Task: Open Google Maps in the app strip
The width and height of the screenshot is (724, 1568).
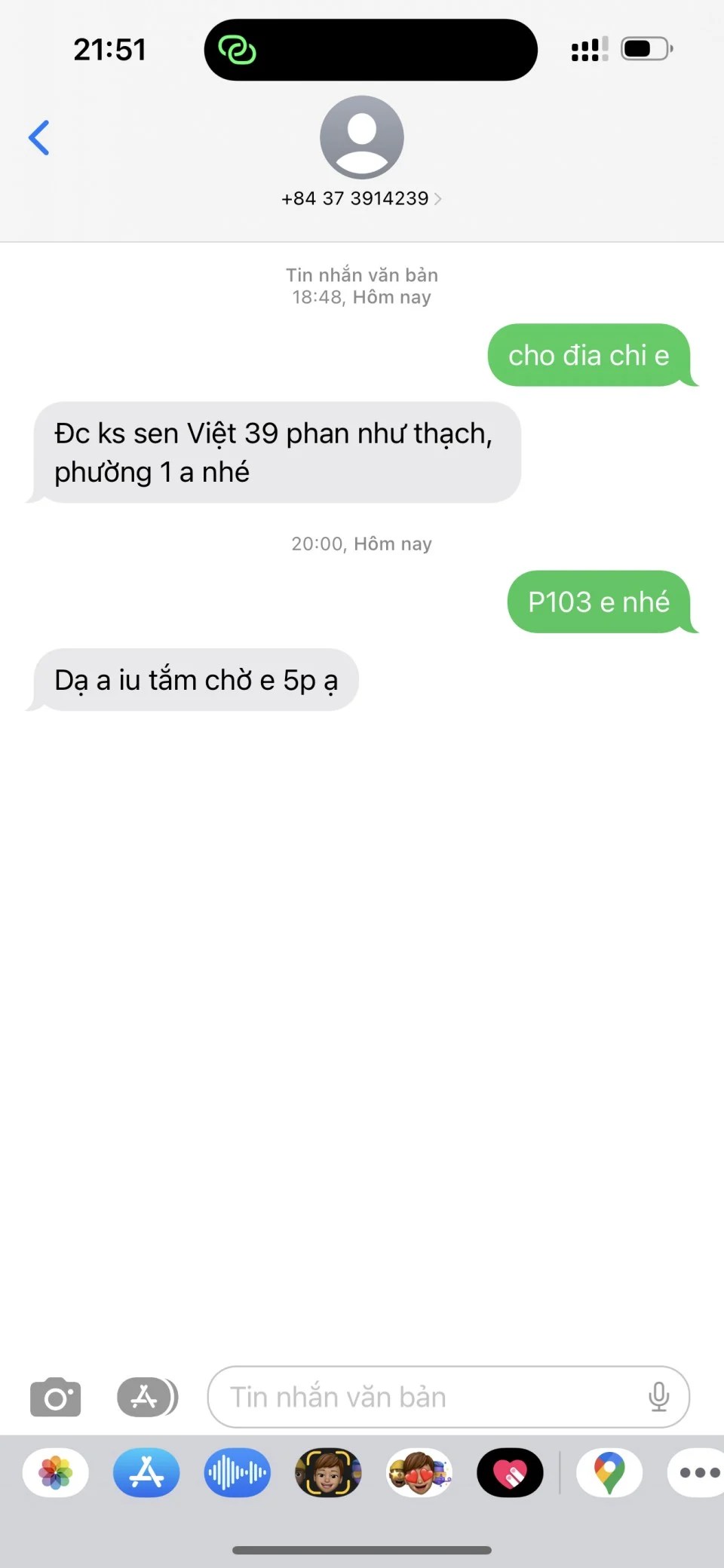Action: coord(609,1472)
